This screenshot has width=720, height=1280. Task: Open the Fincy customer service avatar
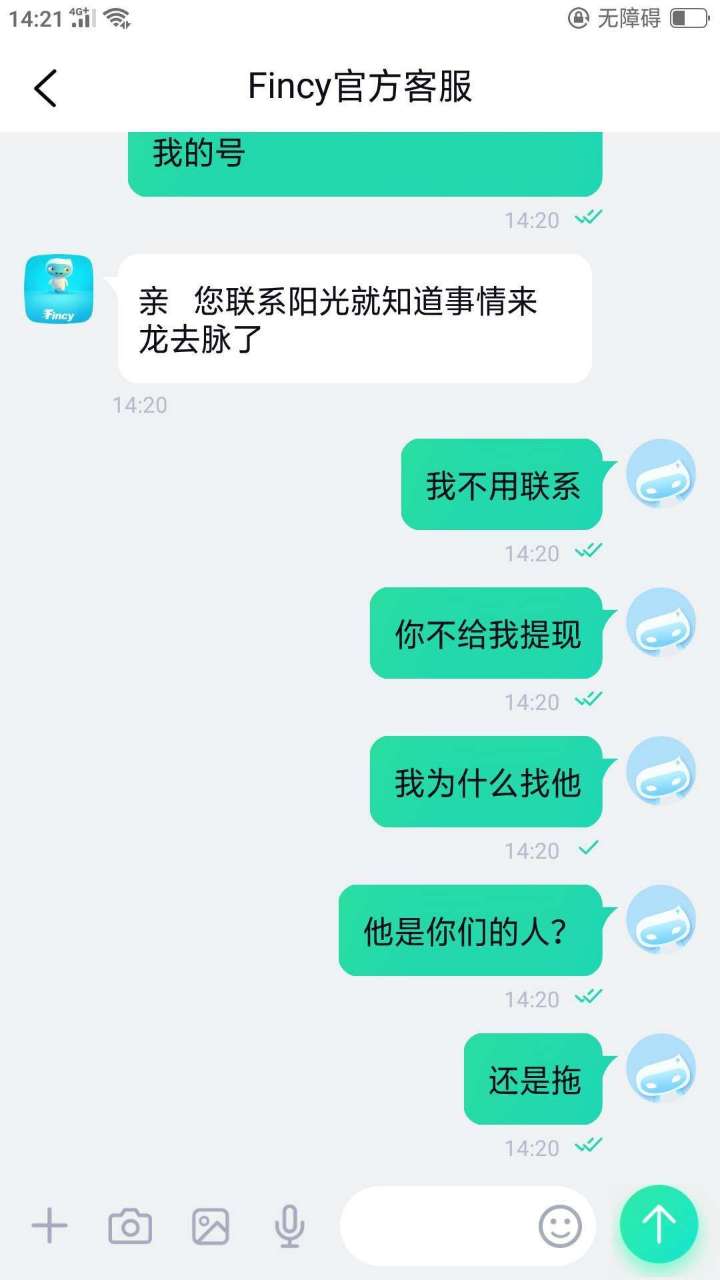click(x=58, y=289)
